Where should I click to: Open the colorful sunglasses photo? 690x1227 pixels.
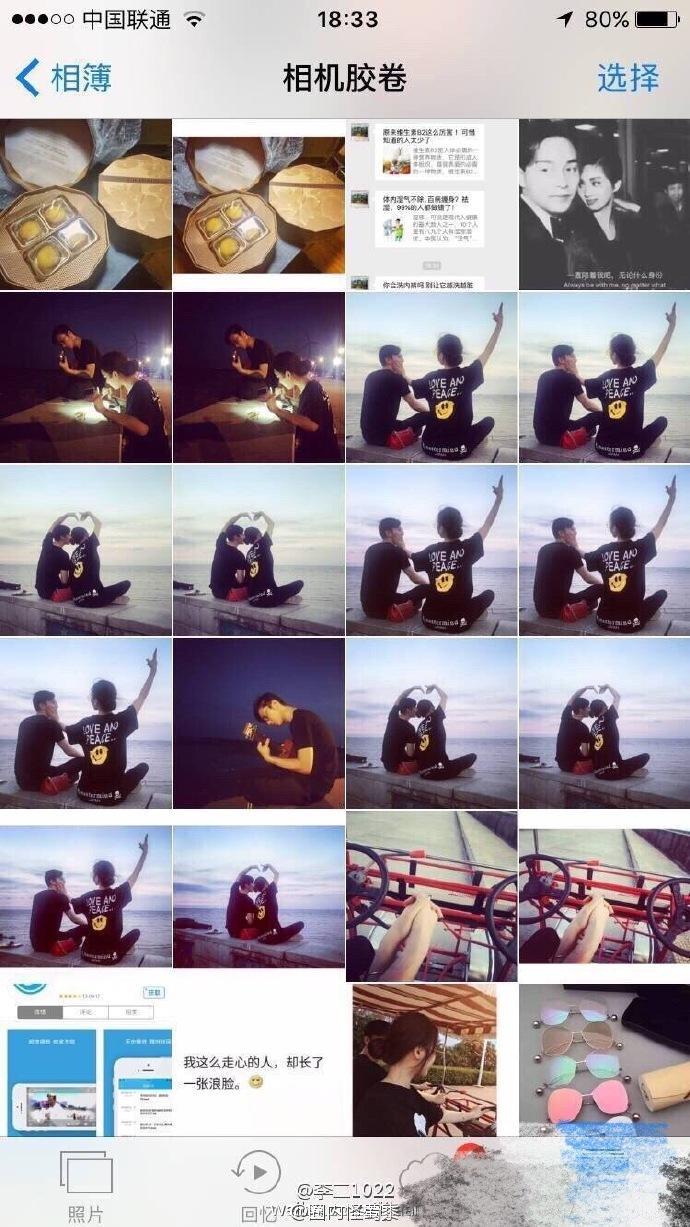[x=604, y=1060]
